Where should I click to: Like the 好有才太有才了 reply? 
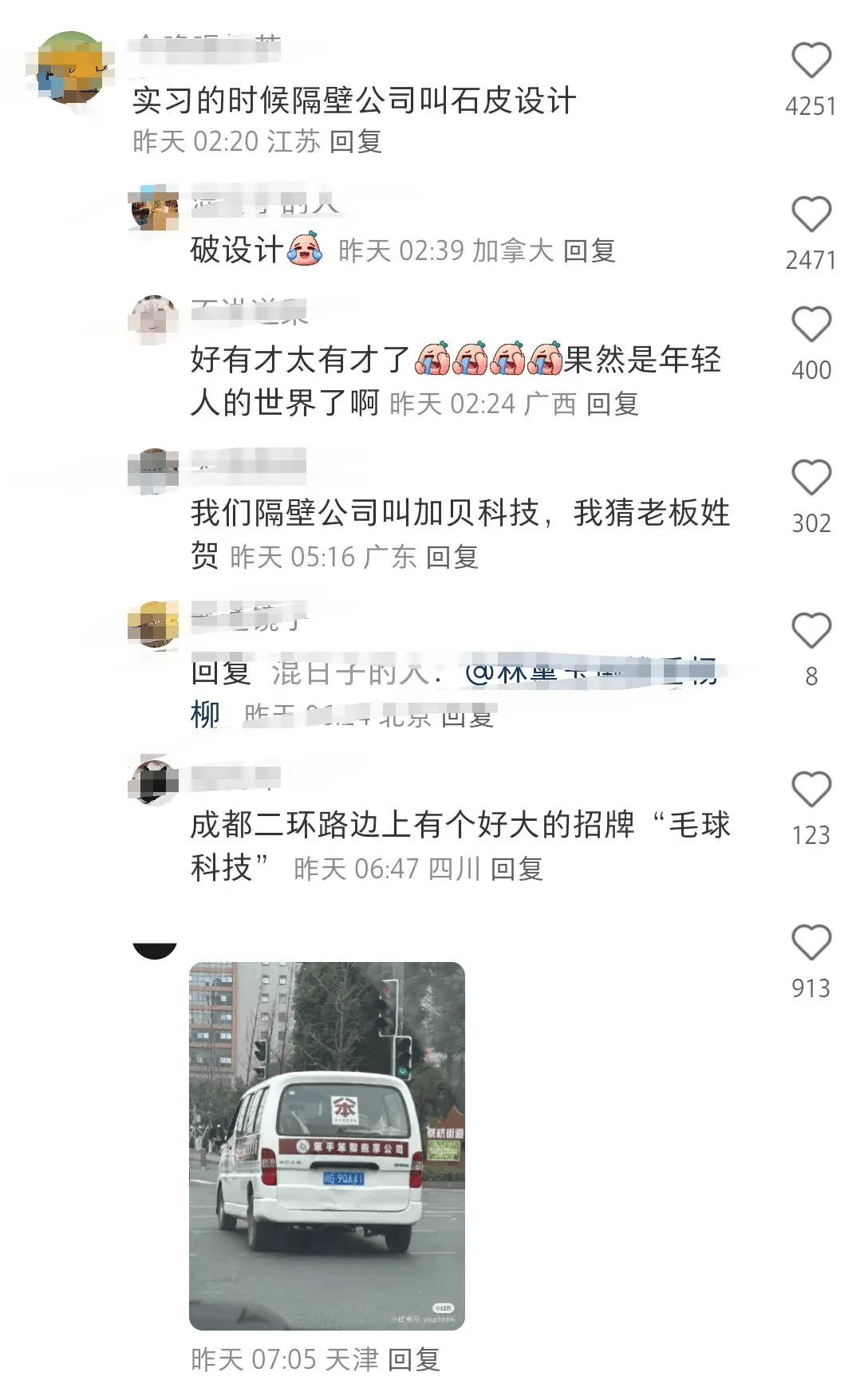(811, 325)
